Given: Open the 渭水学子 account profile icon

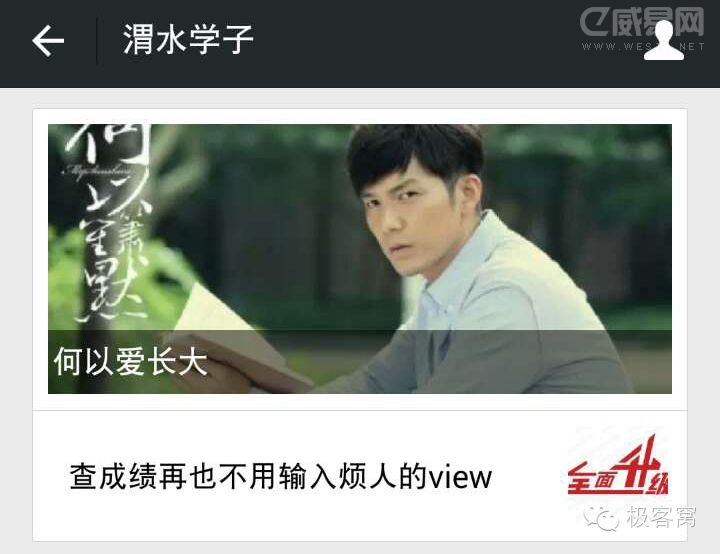Looking at the screenshot, I should [x=664, y=42].
